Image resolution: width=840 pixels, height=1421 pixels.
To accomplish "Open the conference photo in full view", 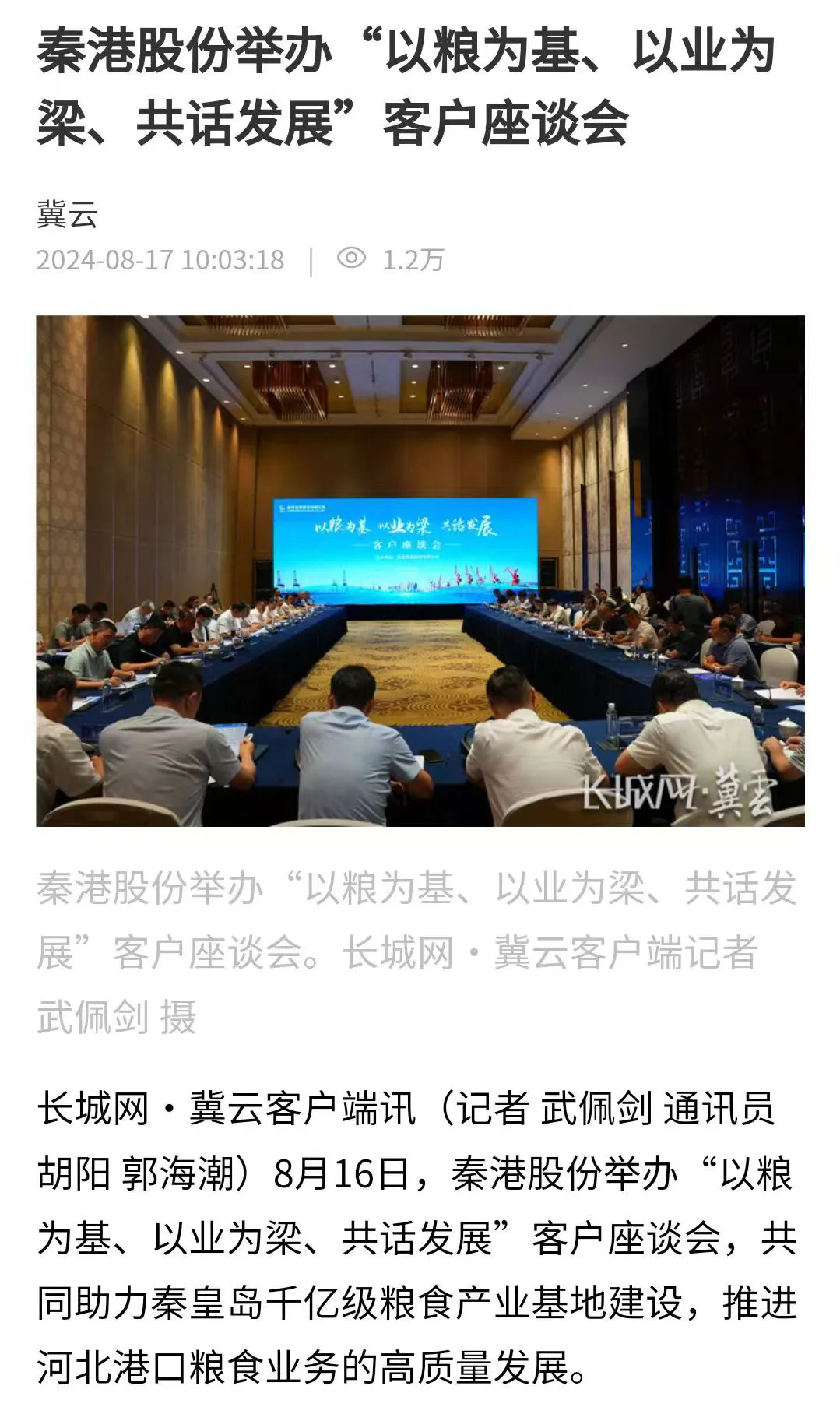I will pos(420,570).
